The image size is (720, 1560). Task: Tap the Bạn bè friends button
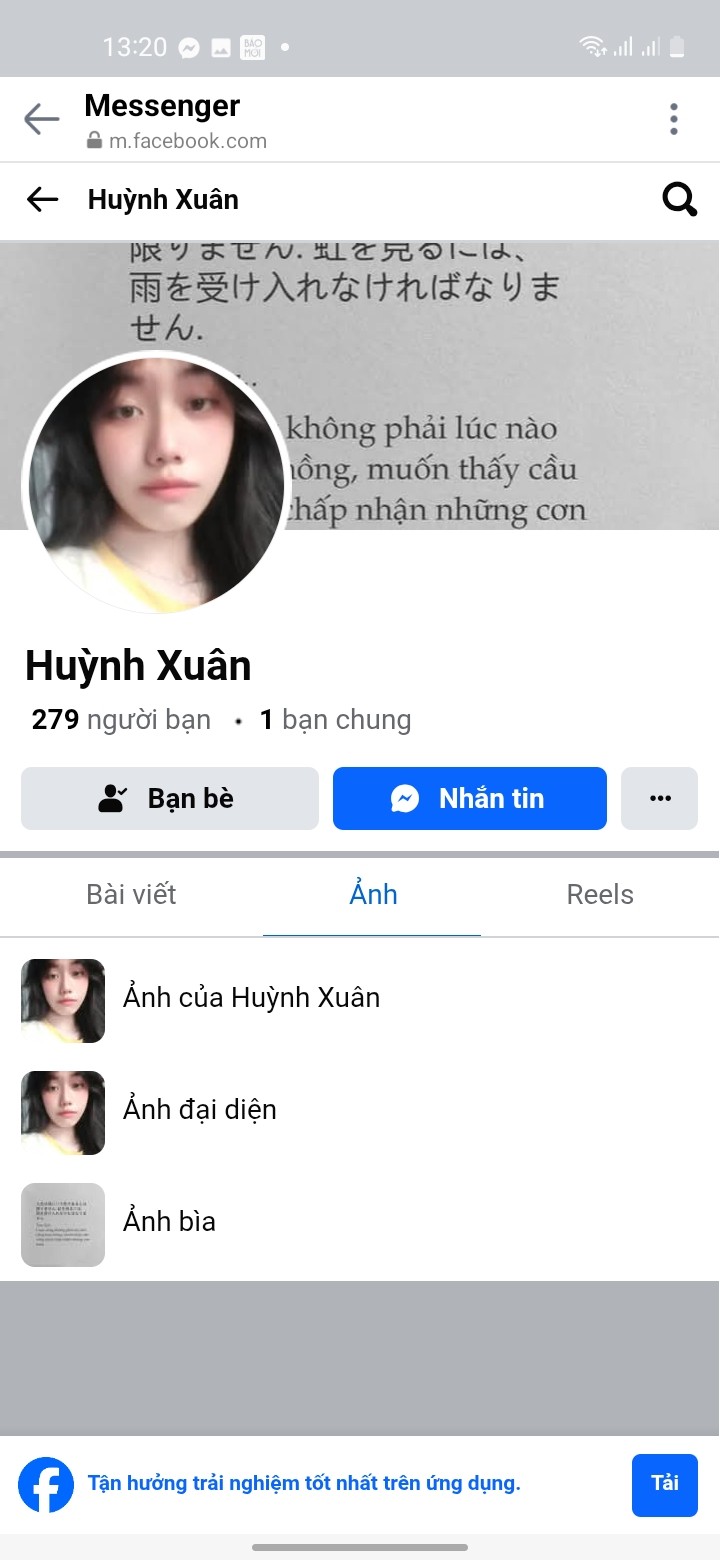(170, 798)
